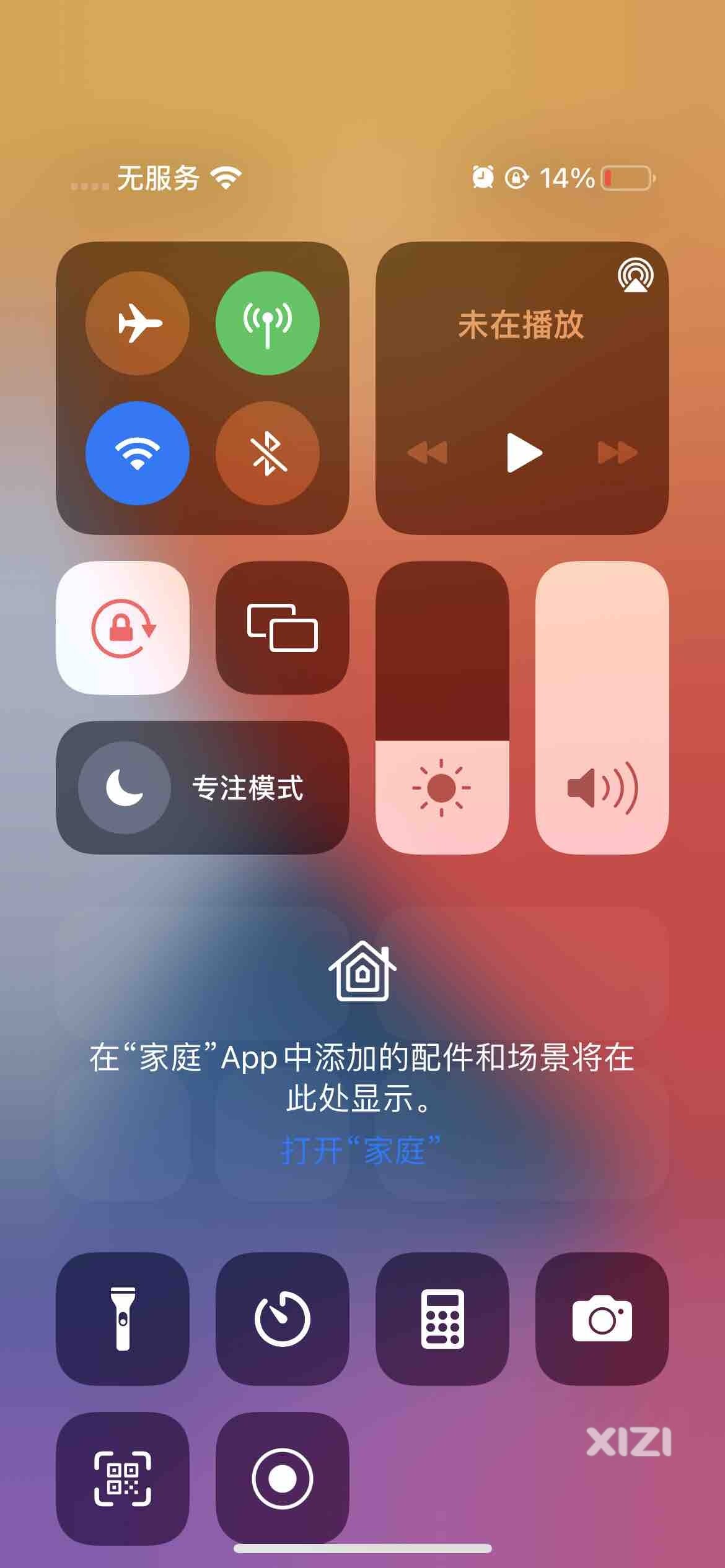The width and height of the screenshot is (725, 1568).
Task: Switch on the flashlight
Action: (123, 1319)
